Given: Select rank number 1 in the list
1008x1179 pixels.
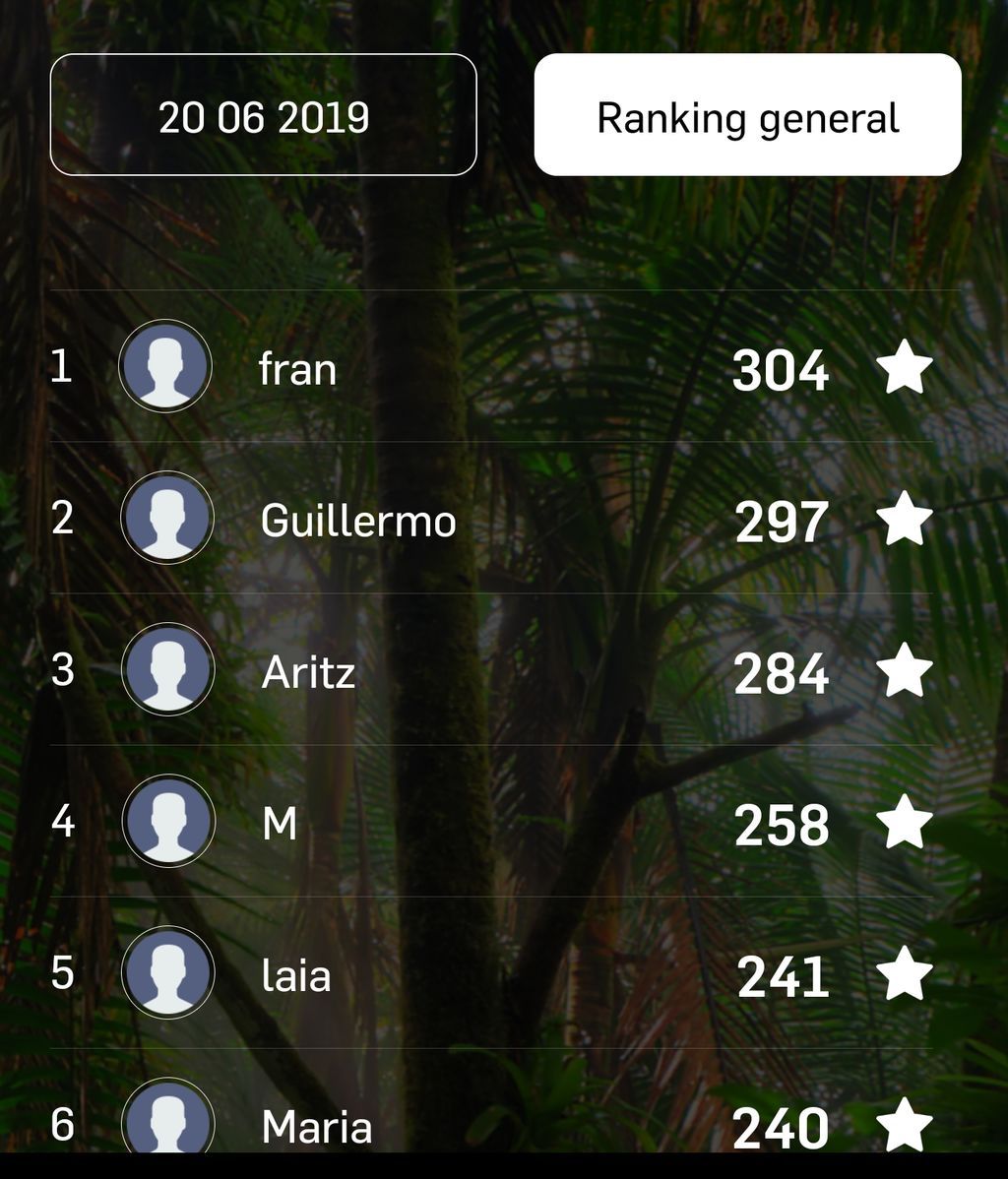Looking at the screenshot, I should tap(61, 365).
